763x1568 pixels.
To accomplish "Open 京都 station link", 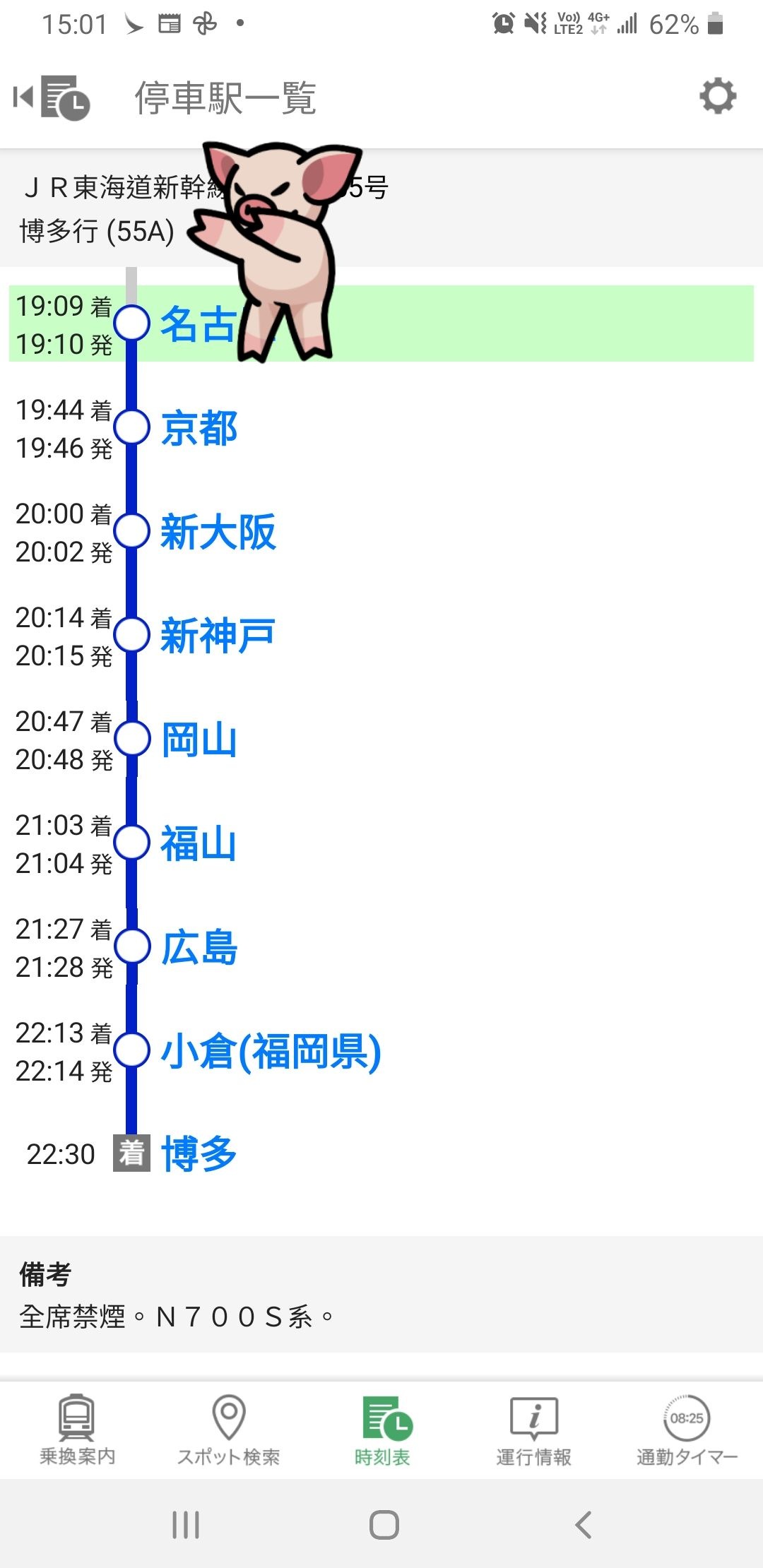I will click(x=199, y=428).
